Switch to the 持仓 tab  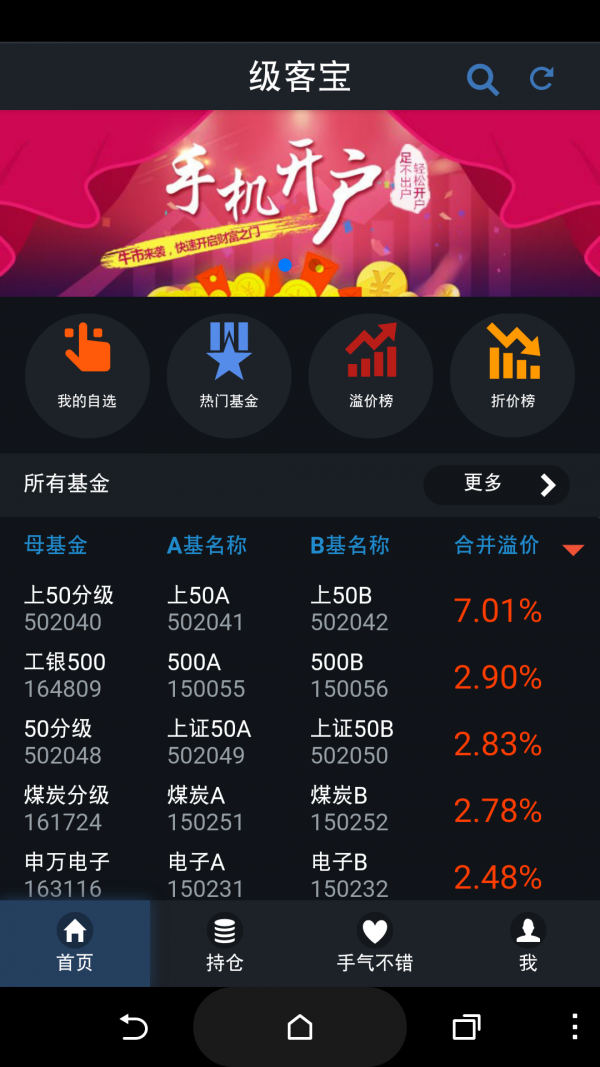225,943
